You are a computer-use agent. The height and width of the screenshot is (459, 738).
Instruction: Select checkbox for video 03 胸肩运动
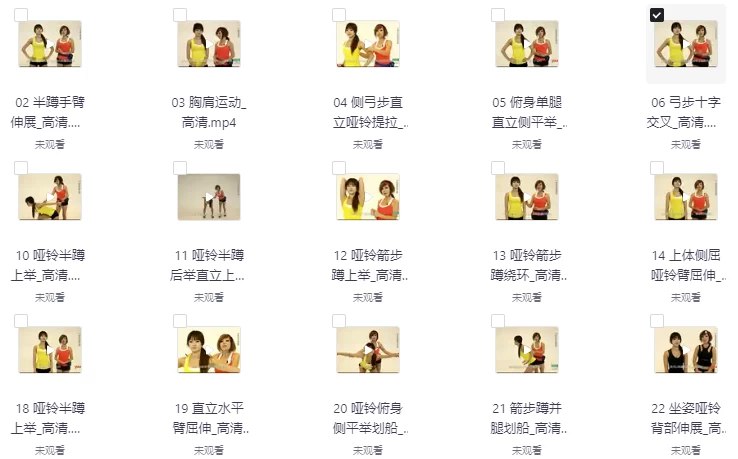pos(180,15)
